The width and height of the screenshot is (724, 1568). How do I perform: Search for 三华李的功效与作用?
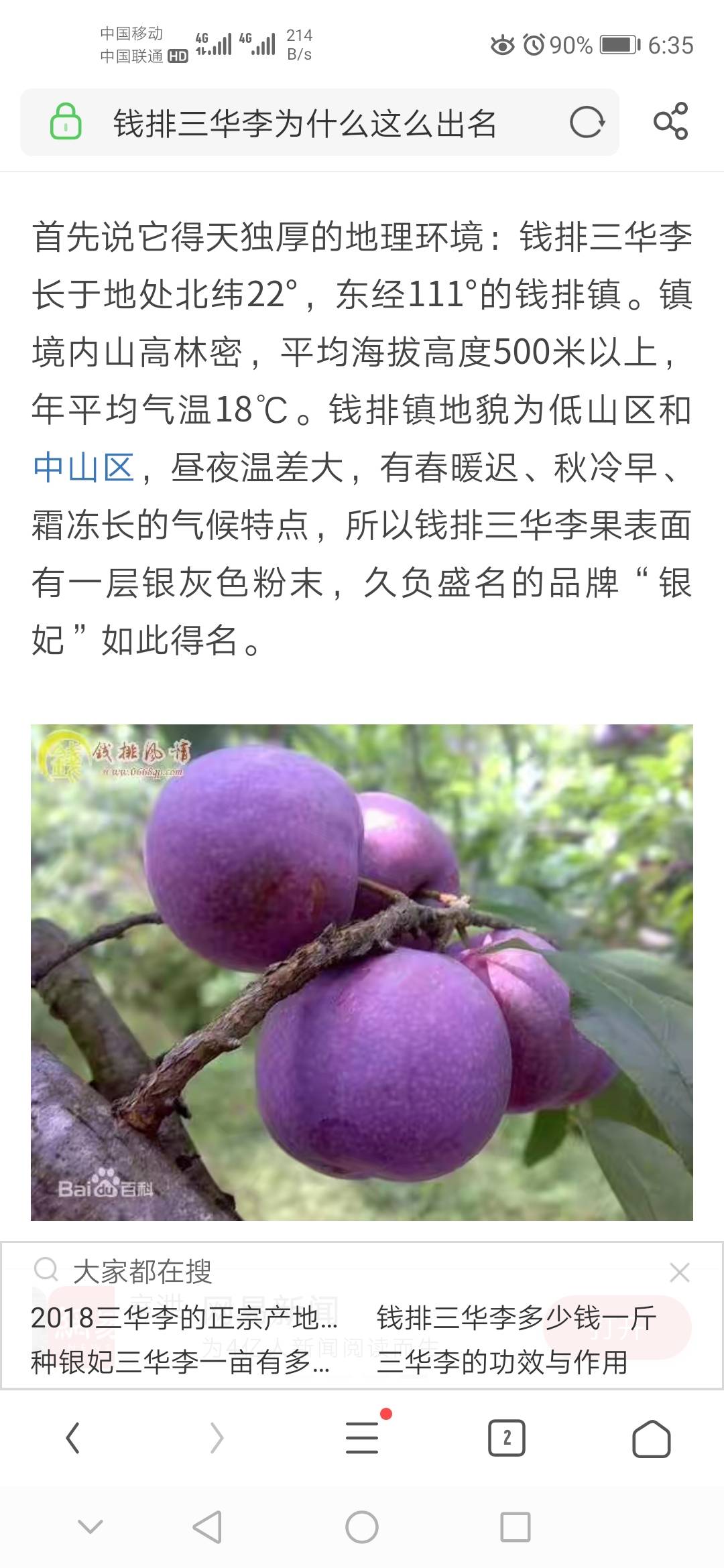coord(503,1362)
